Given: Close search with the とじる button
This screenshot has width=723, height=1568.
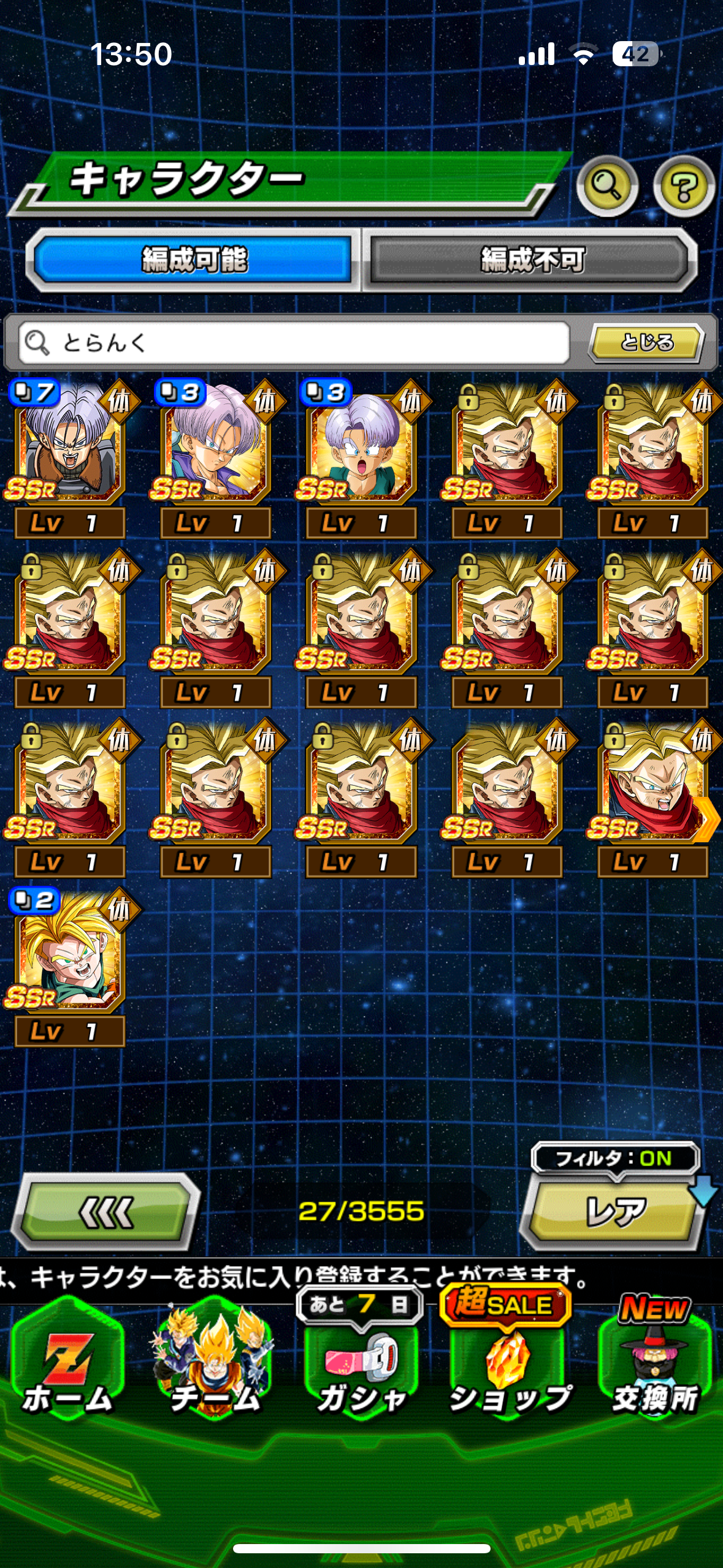Looking at the screenshot, I should [646, 342].
